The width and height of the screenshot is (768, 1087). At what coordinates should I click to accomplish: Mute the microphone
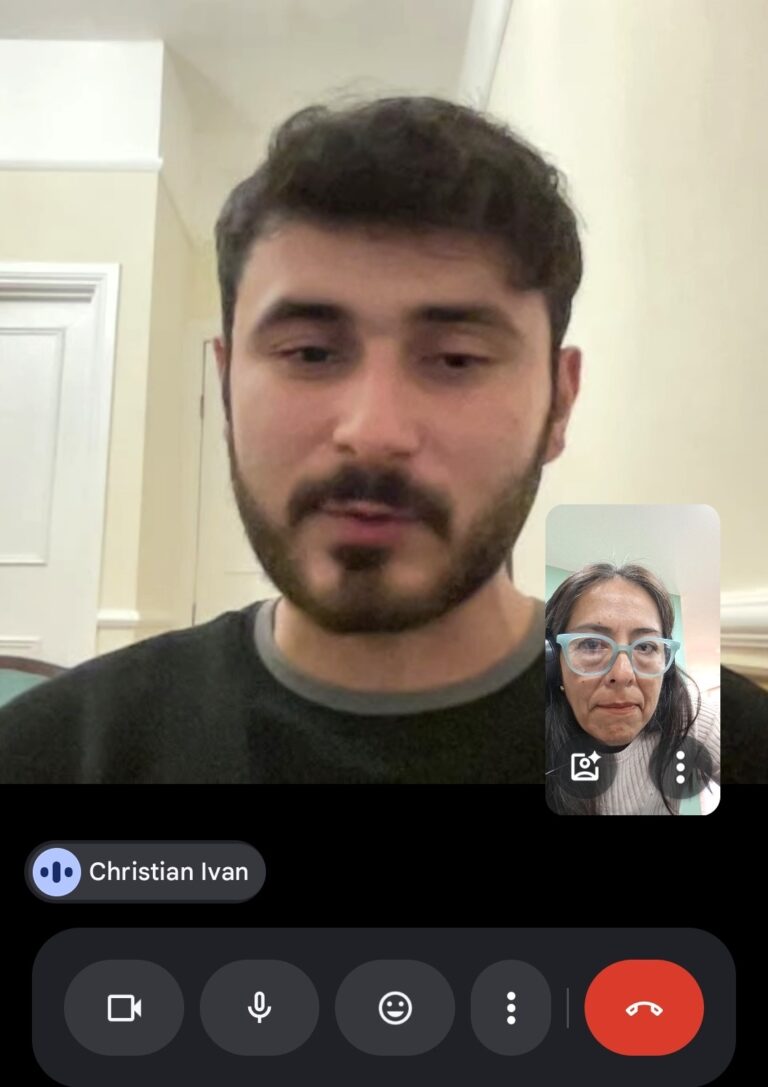259,1007
